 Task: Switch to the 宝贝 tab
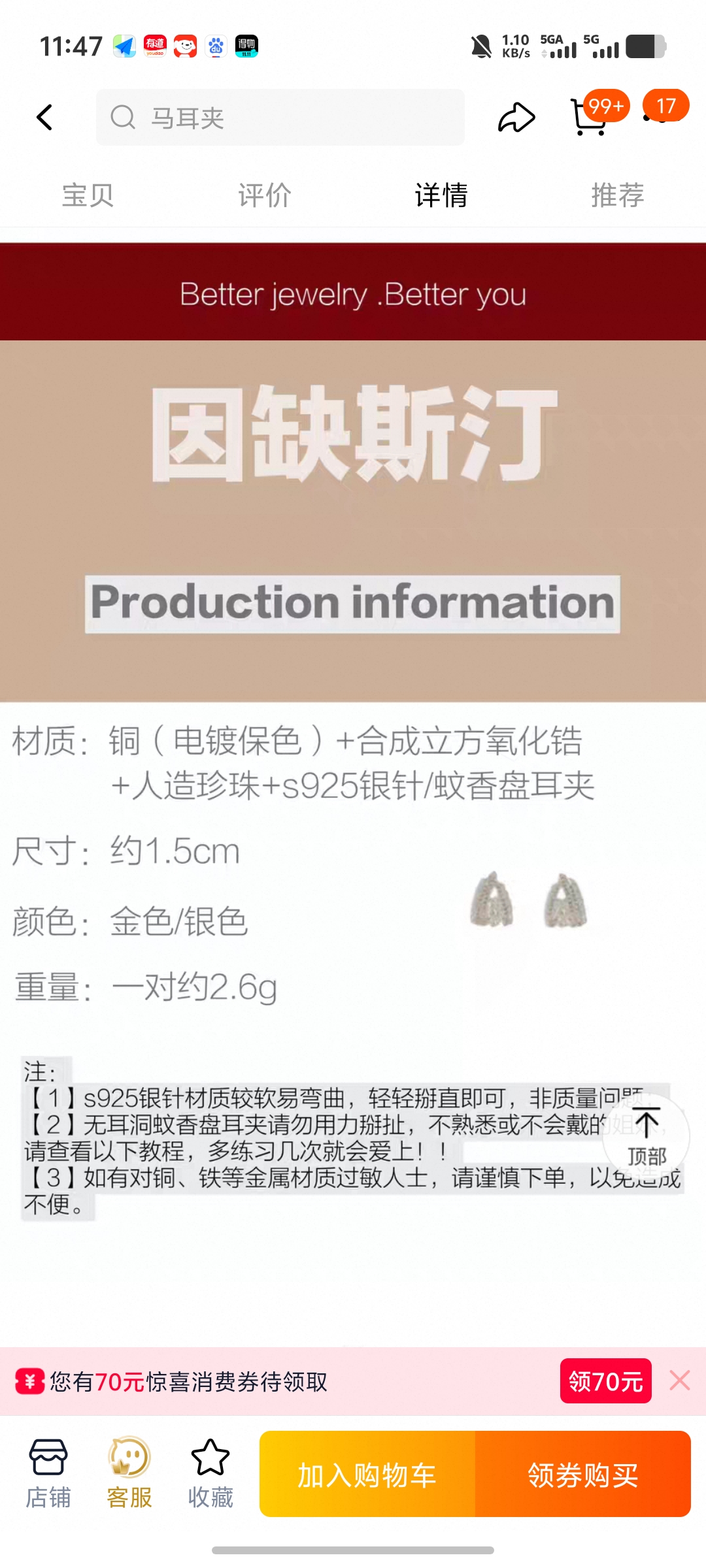tap(88, 195)
